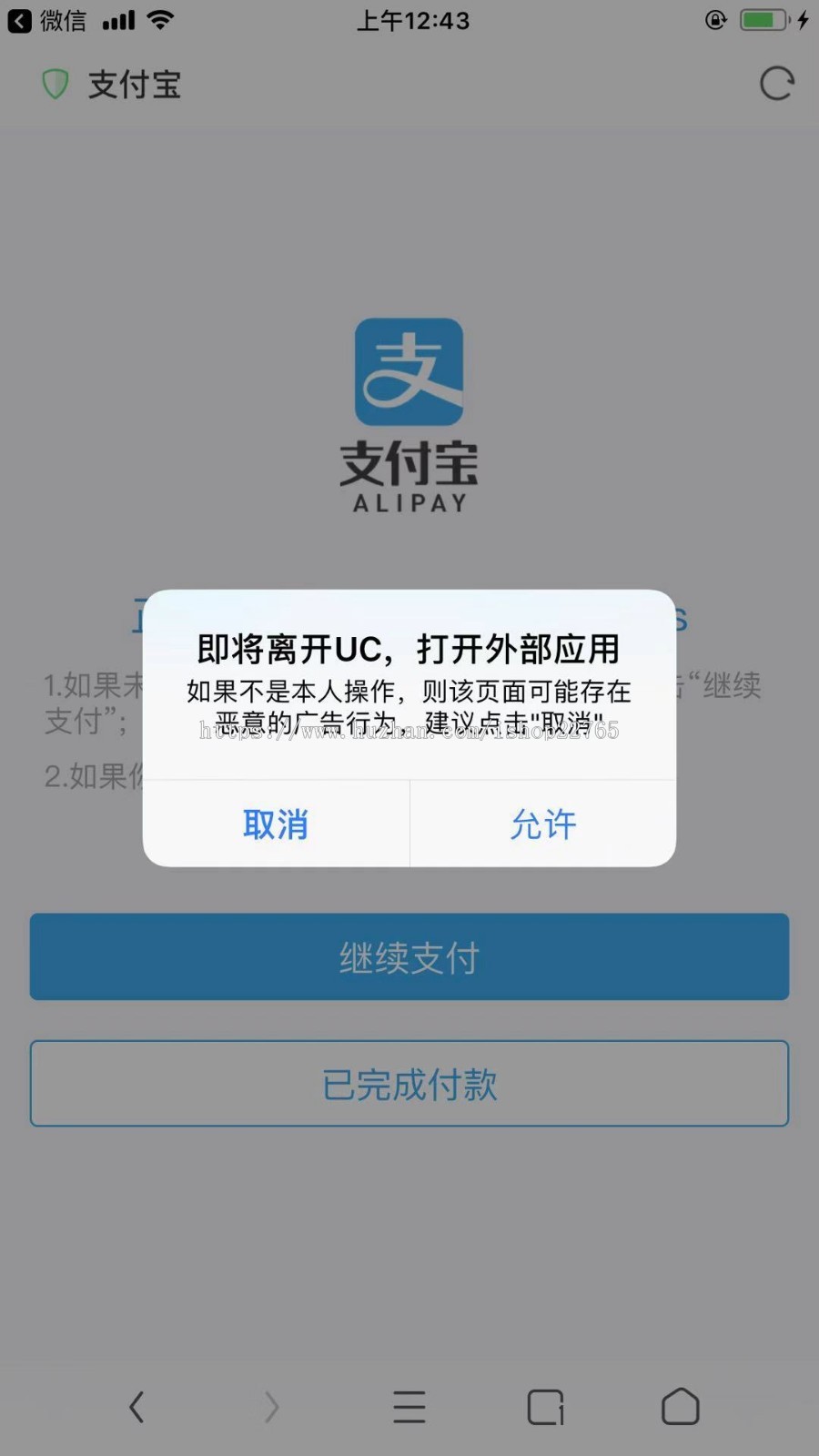Select the back arrow in bottom navigation
Image resolution: width=819 pixels, height=1456 pixels.
tap(136, 1407)
